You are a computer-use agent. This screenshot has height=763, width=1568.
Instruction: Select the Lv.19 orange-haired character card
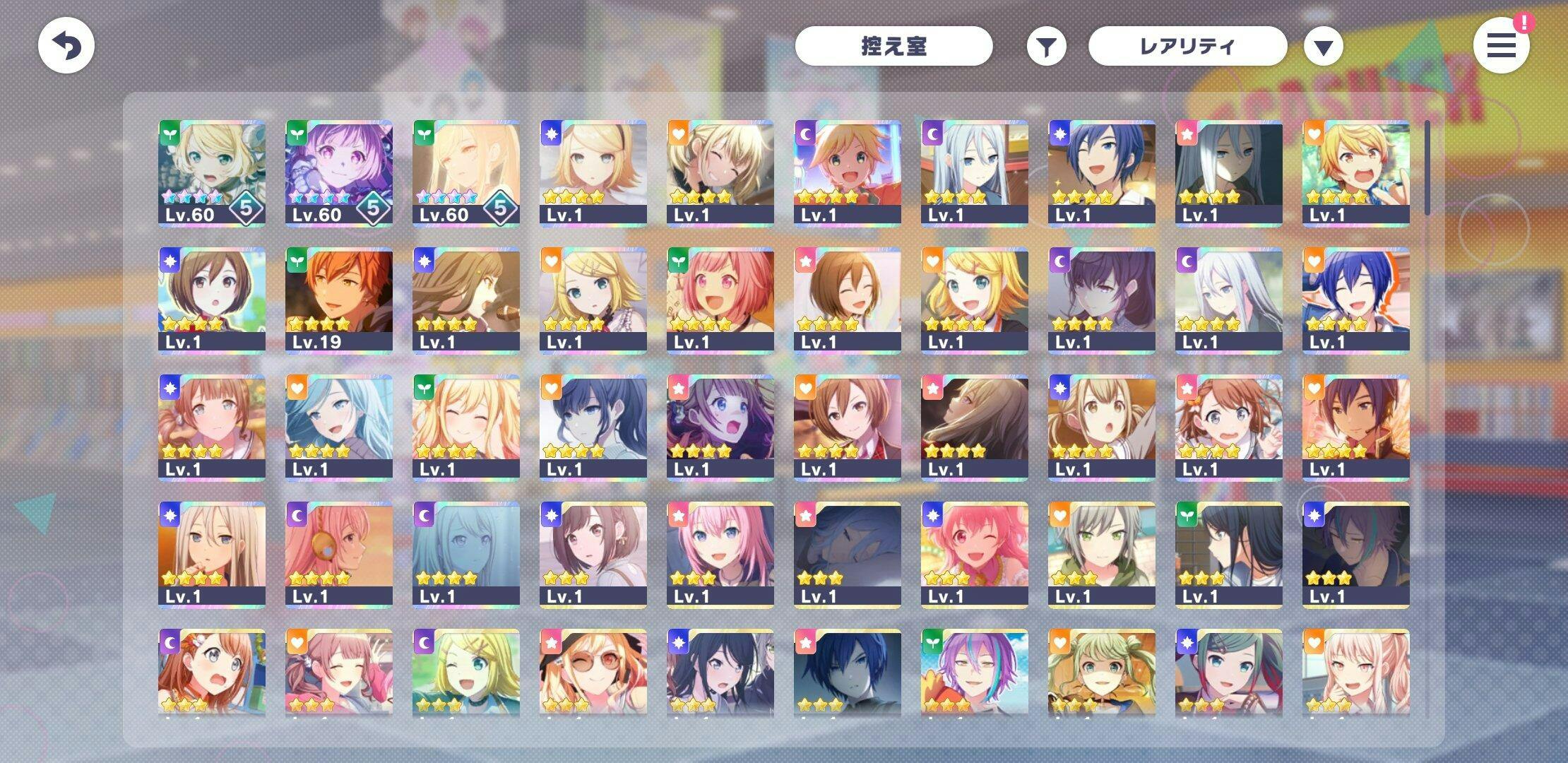[x=339, y=300]
